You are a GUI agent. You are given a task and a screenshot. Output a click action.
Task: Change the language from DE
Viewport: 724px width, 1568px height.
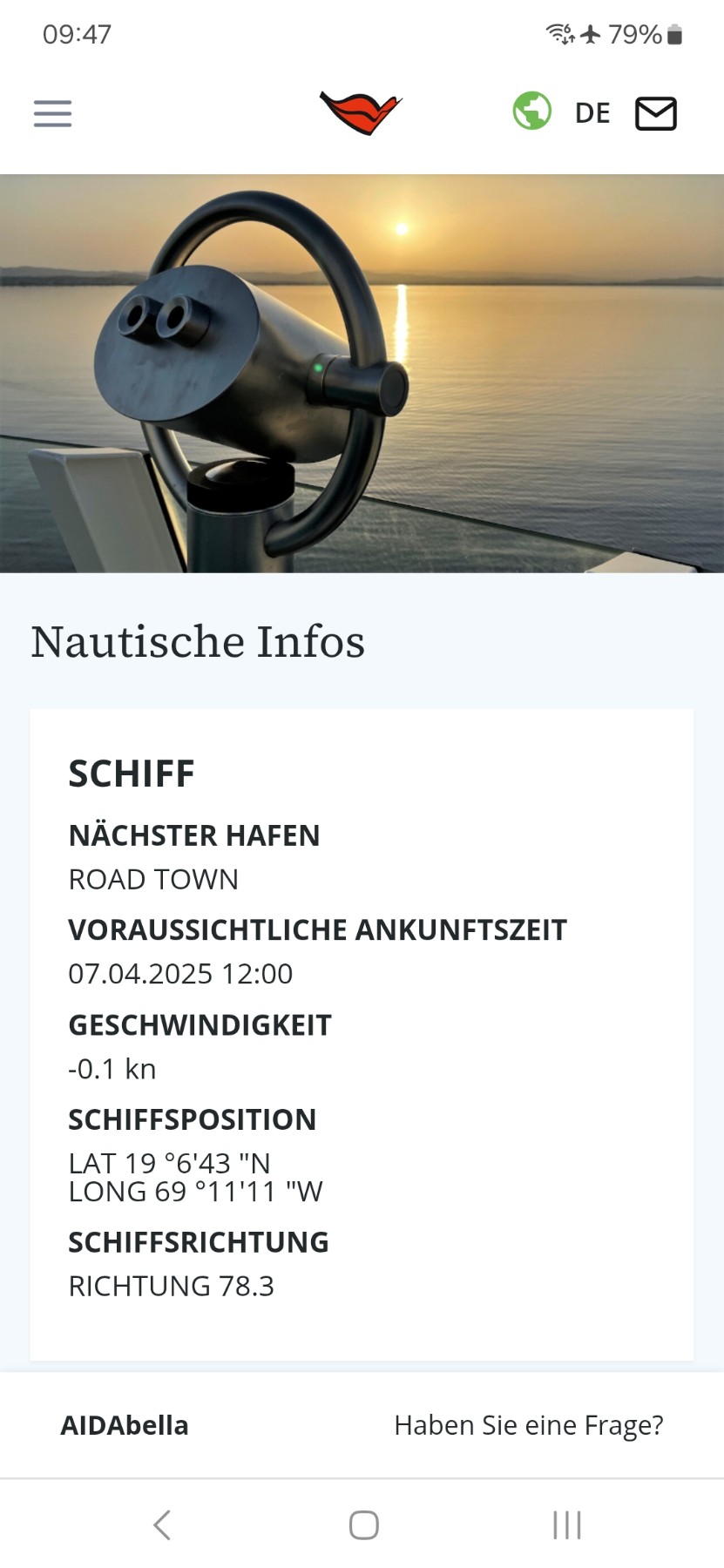[x=592, y=113]
